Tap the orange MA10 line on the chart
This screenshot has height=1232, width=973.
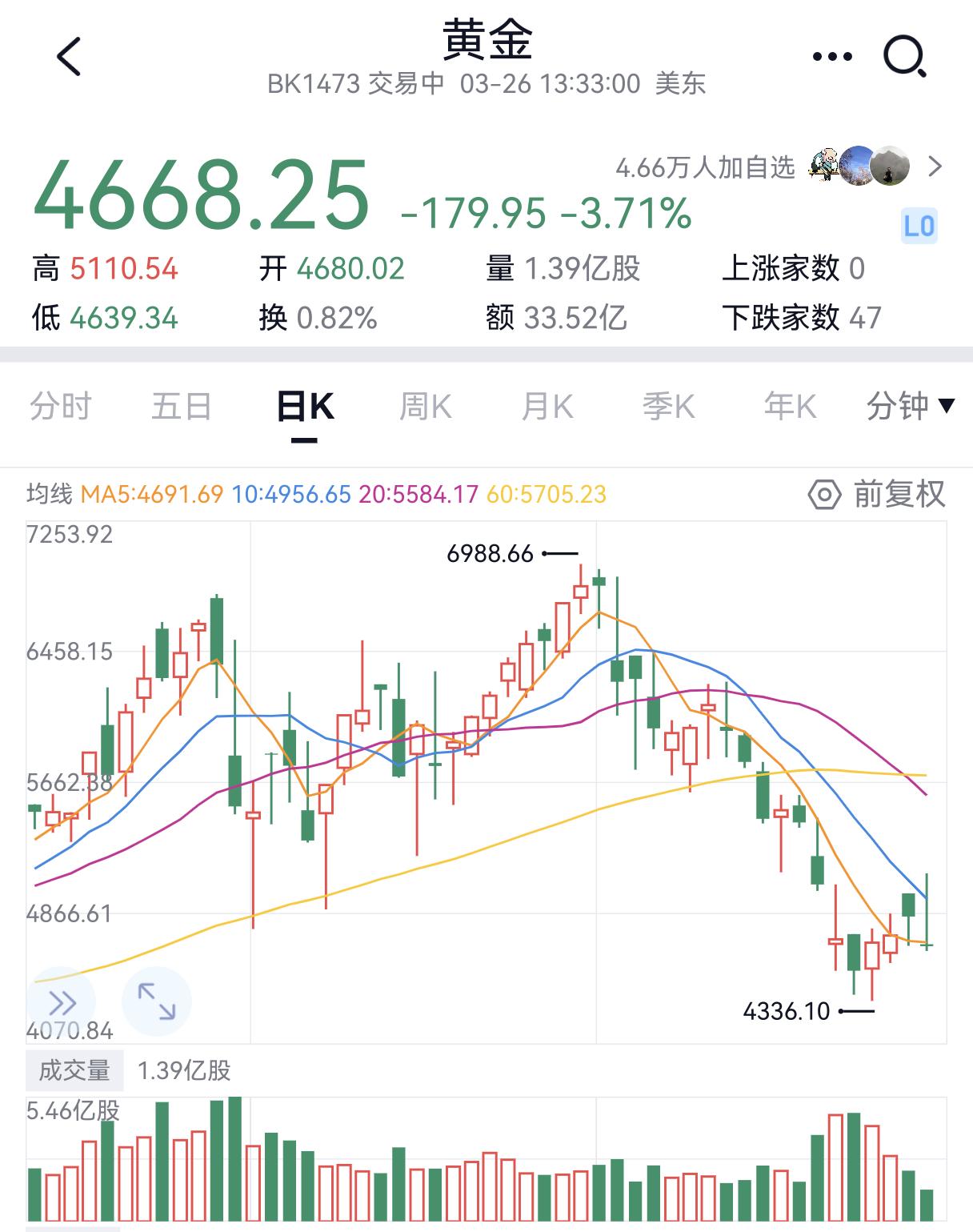coord(600,612)
